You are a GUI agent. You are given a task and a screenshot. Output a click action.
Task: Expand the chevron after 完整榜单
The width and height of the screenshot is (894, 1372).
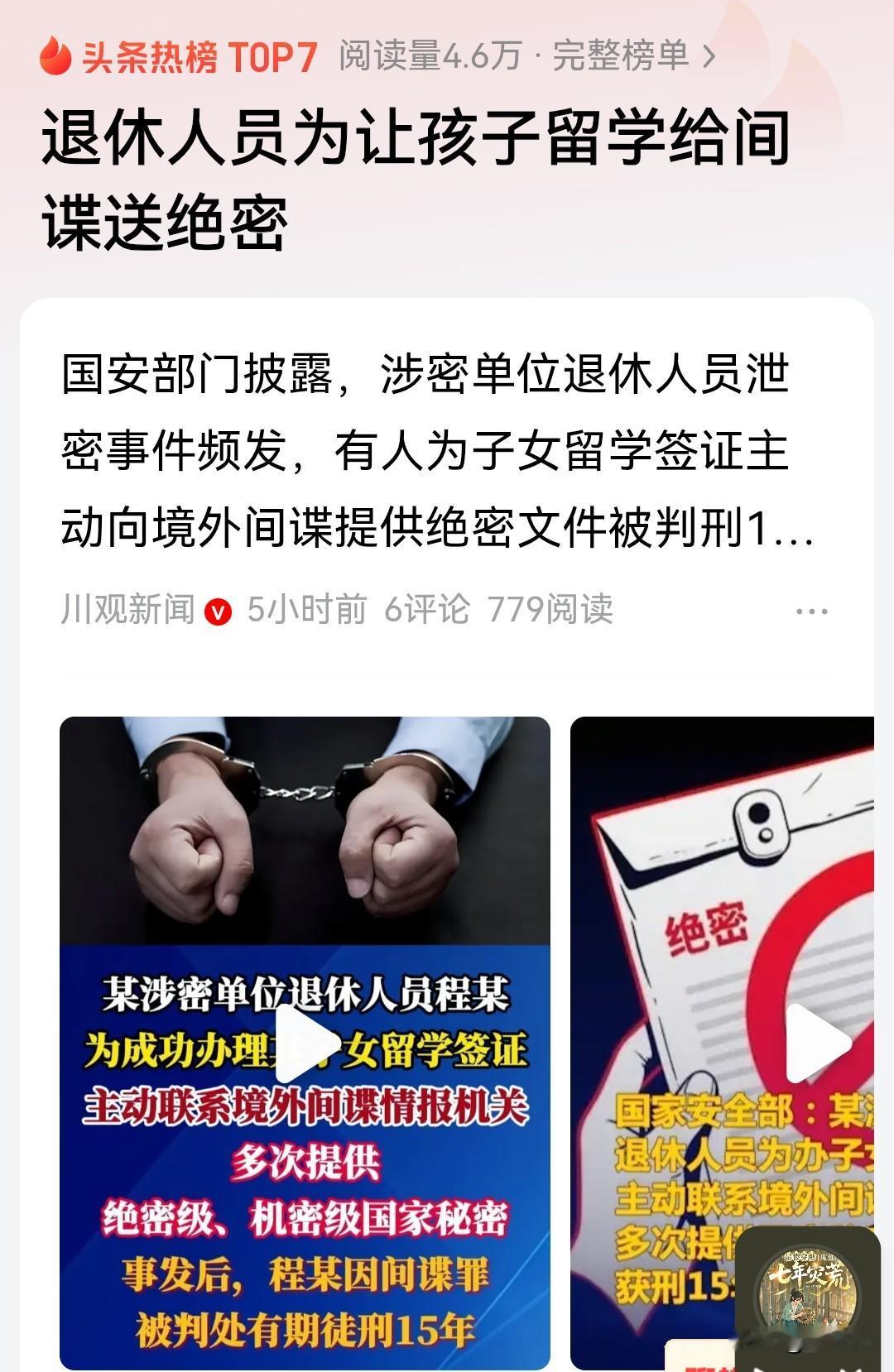click(708, 56)
